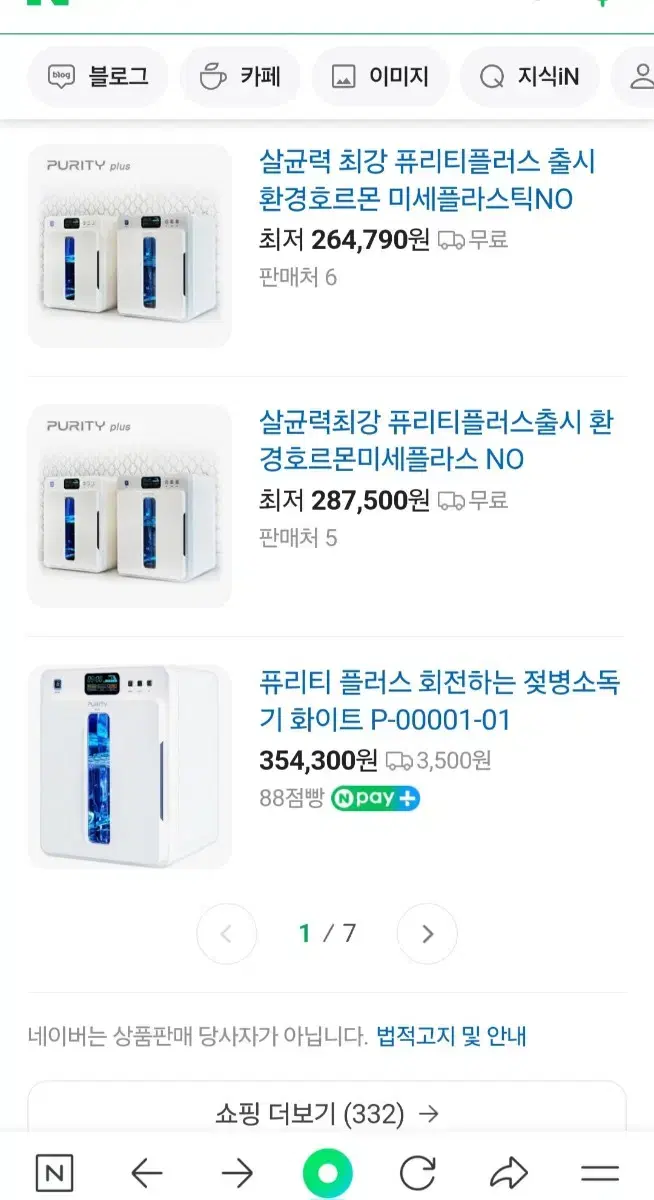This screenshot has height=1200, width=654.
Task: Go back with the left arrow
Action: tap(146, 1172)
